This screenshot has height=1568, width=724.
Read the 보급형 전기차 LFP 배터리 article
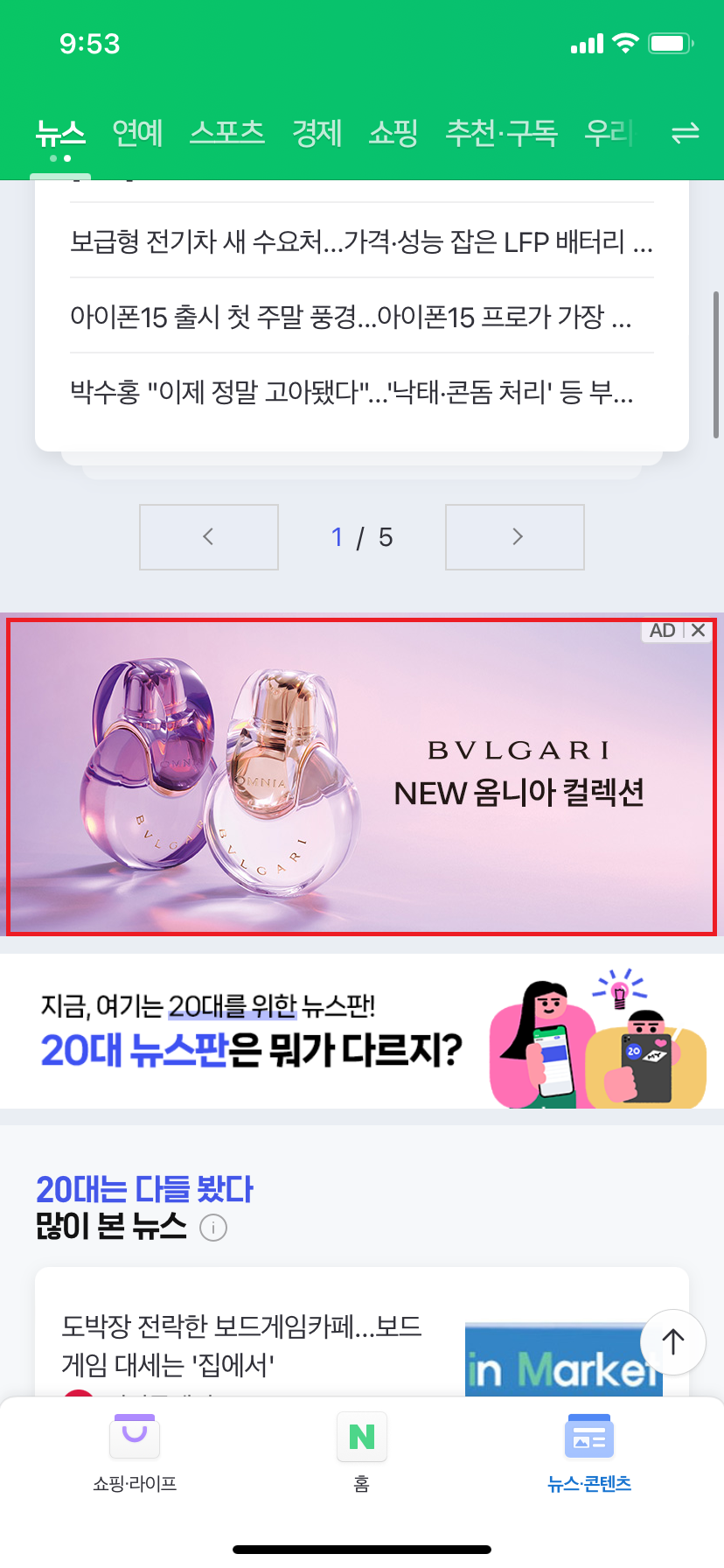coord(361,241)
